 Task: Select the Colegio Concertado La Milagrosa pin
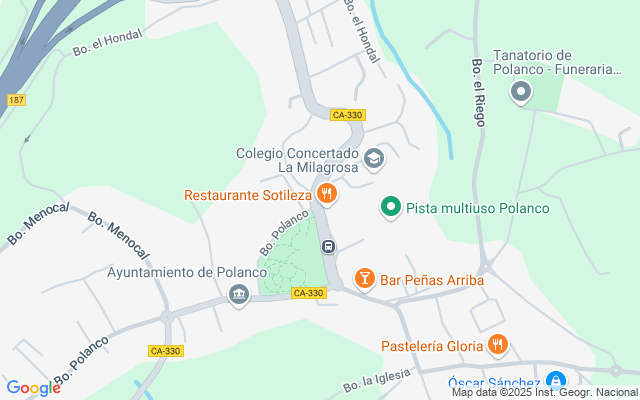coord(374,158)
